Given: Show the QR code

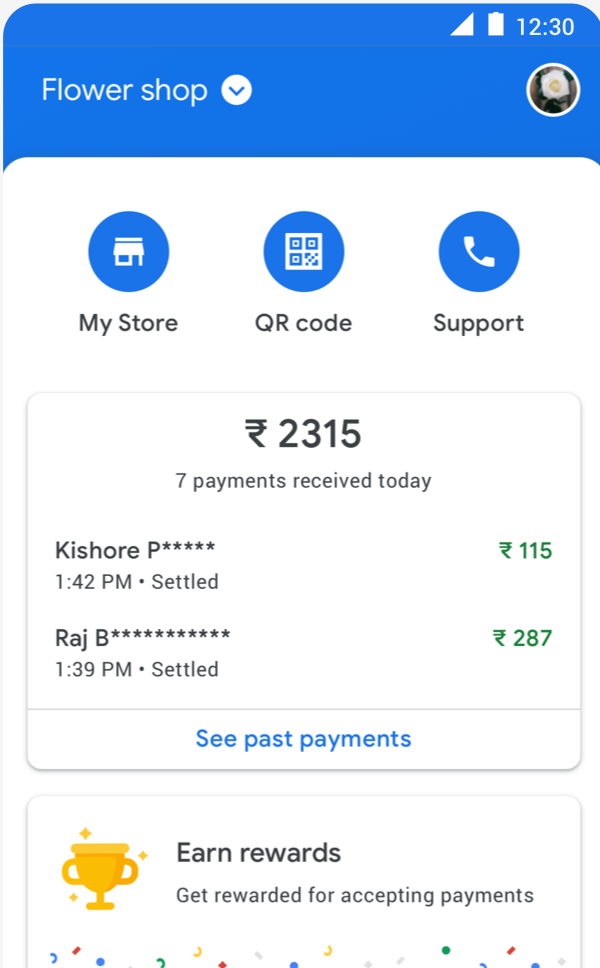Looking at the screenshot, I should [303, 252].
